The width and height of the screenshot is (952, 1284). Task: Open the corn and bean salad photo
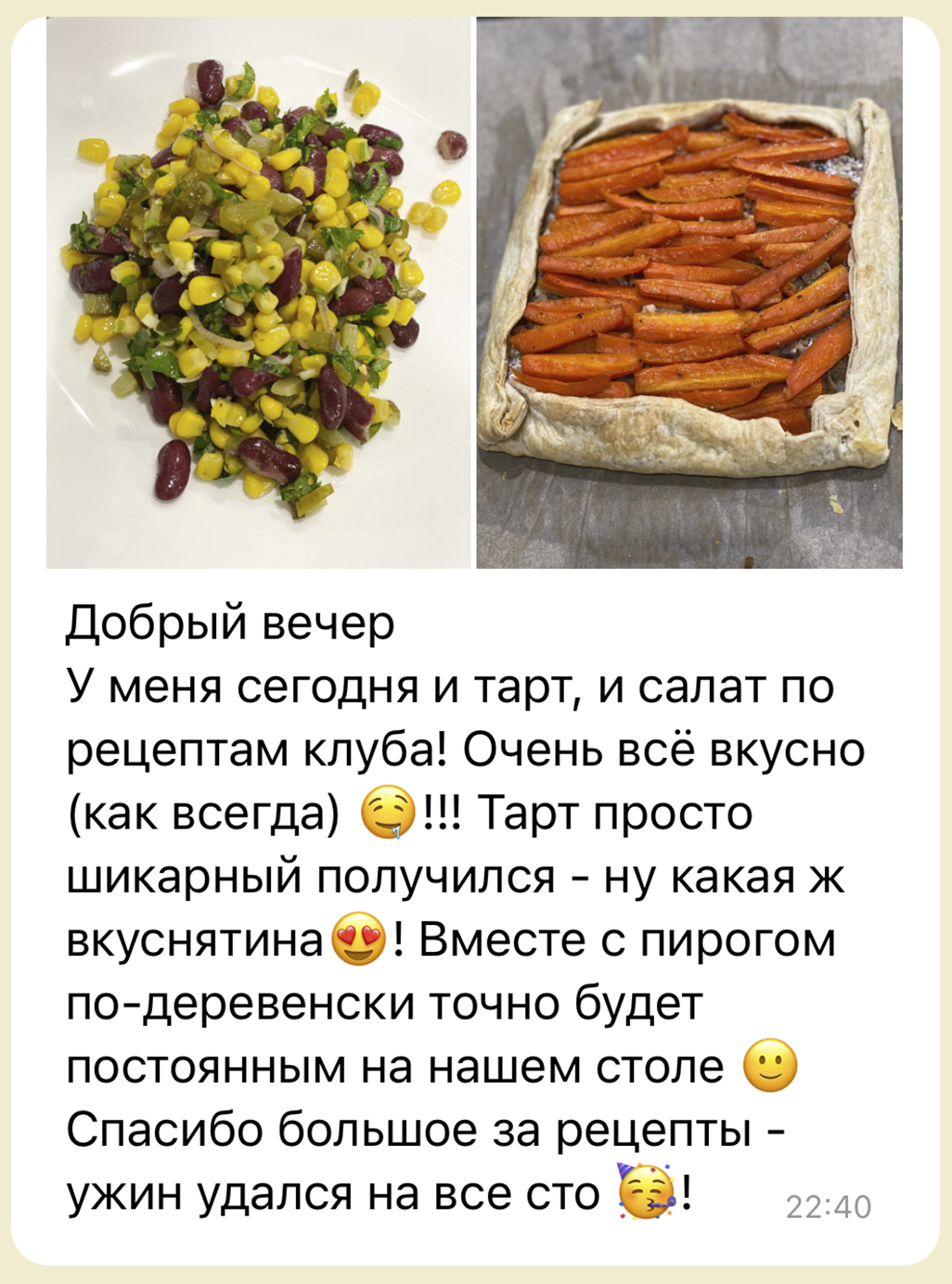(259, 293)
